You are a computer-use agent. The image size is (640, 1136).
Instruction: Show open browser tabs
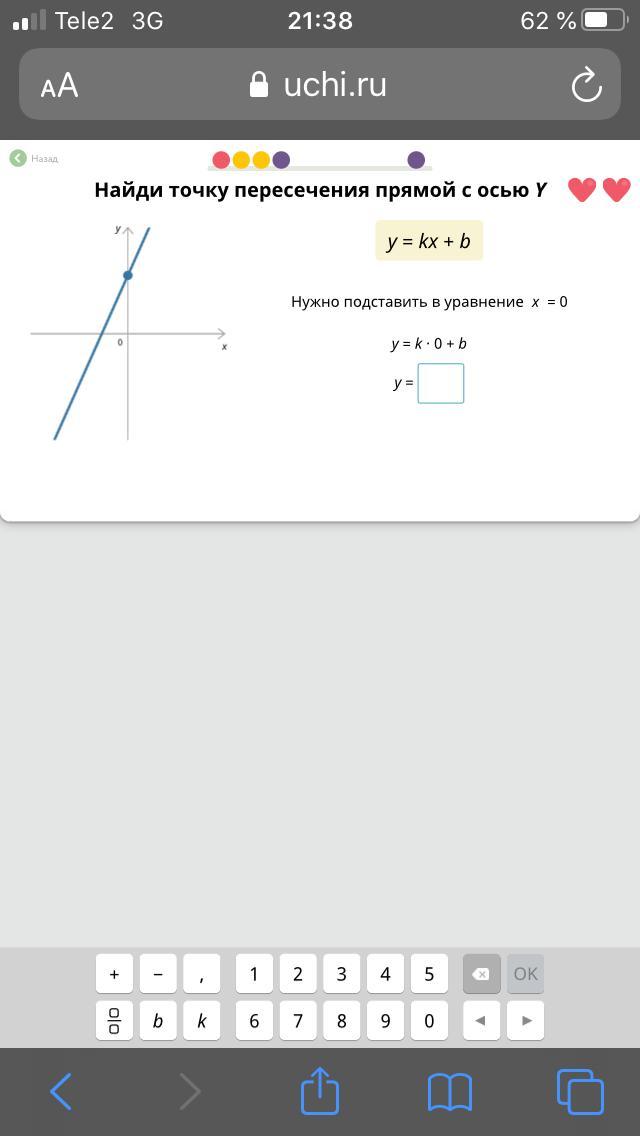tap(580, 1091)
